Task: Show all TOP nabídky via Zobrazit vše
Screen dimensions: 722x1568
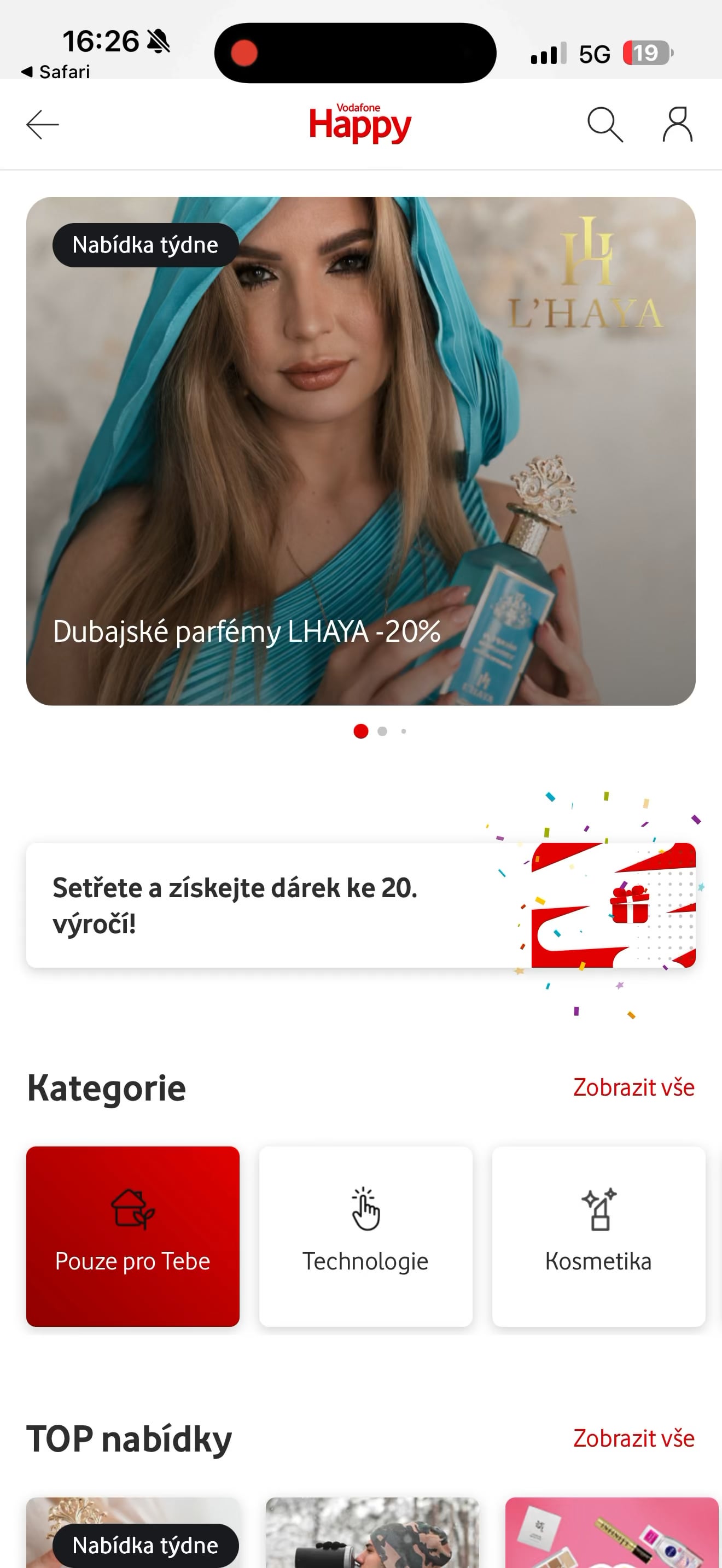Action: click(x=633, y=1438)
